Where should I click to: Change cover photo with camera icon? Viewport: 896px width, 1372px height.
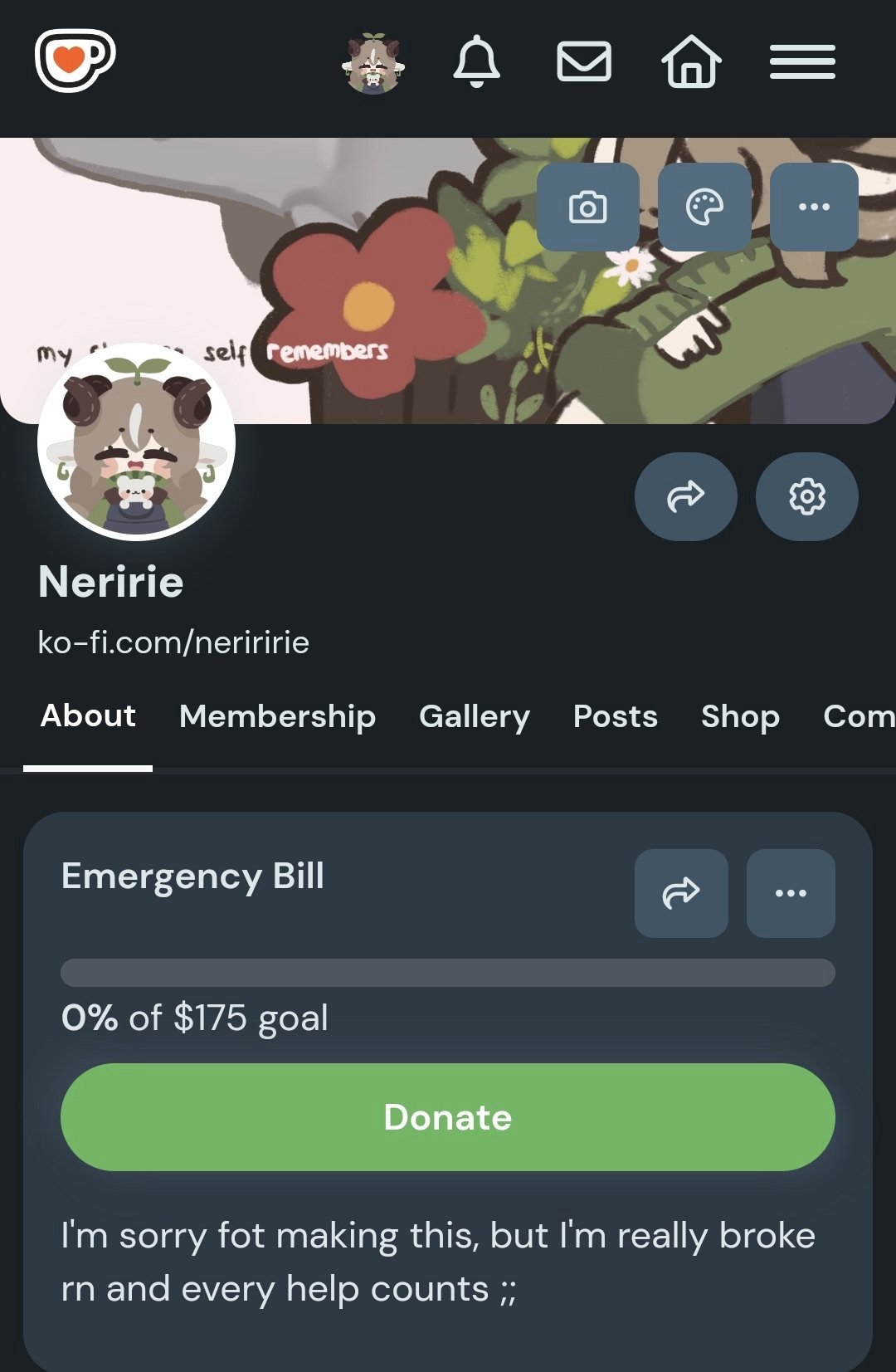[588, 207]
